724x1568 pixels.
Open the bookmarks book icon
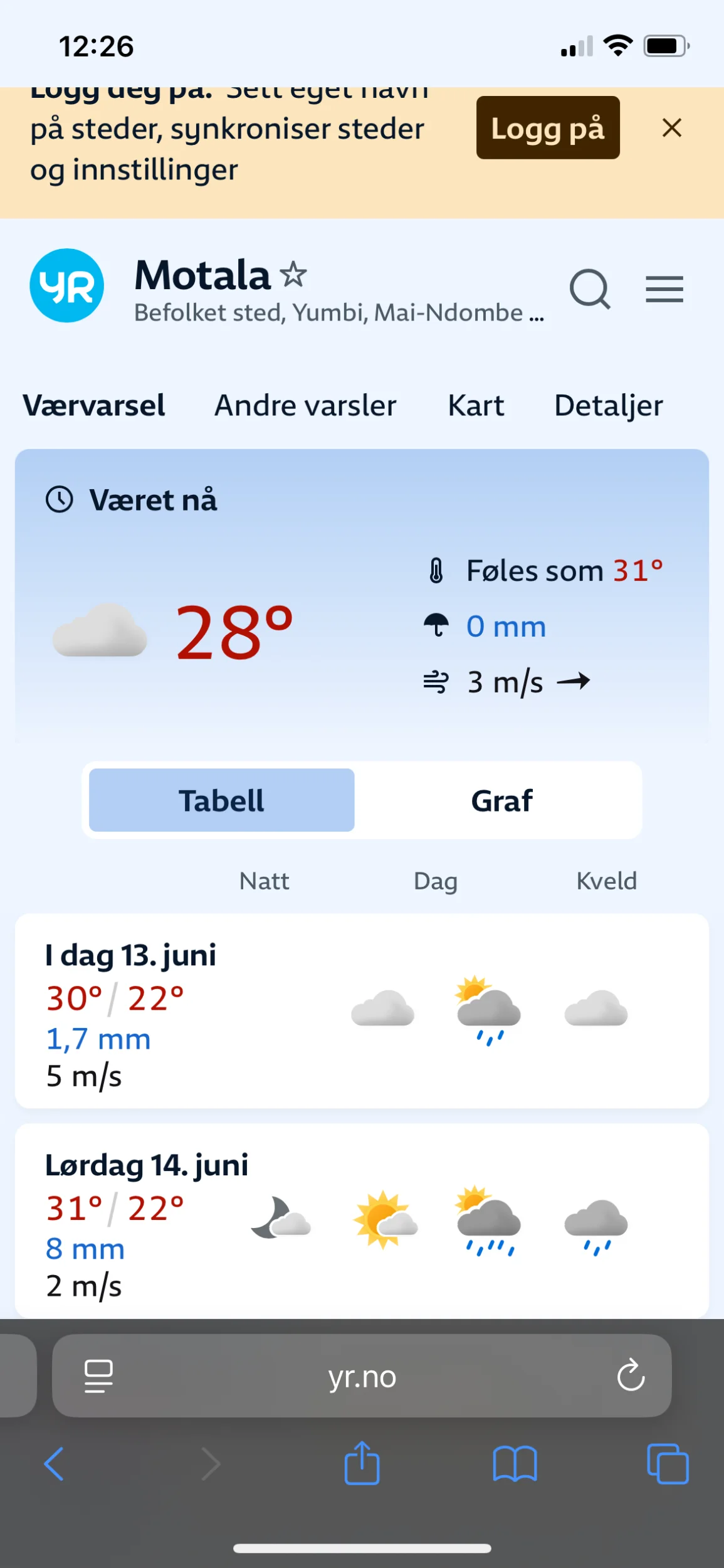point(515,1464)
